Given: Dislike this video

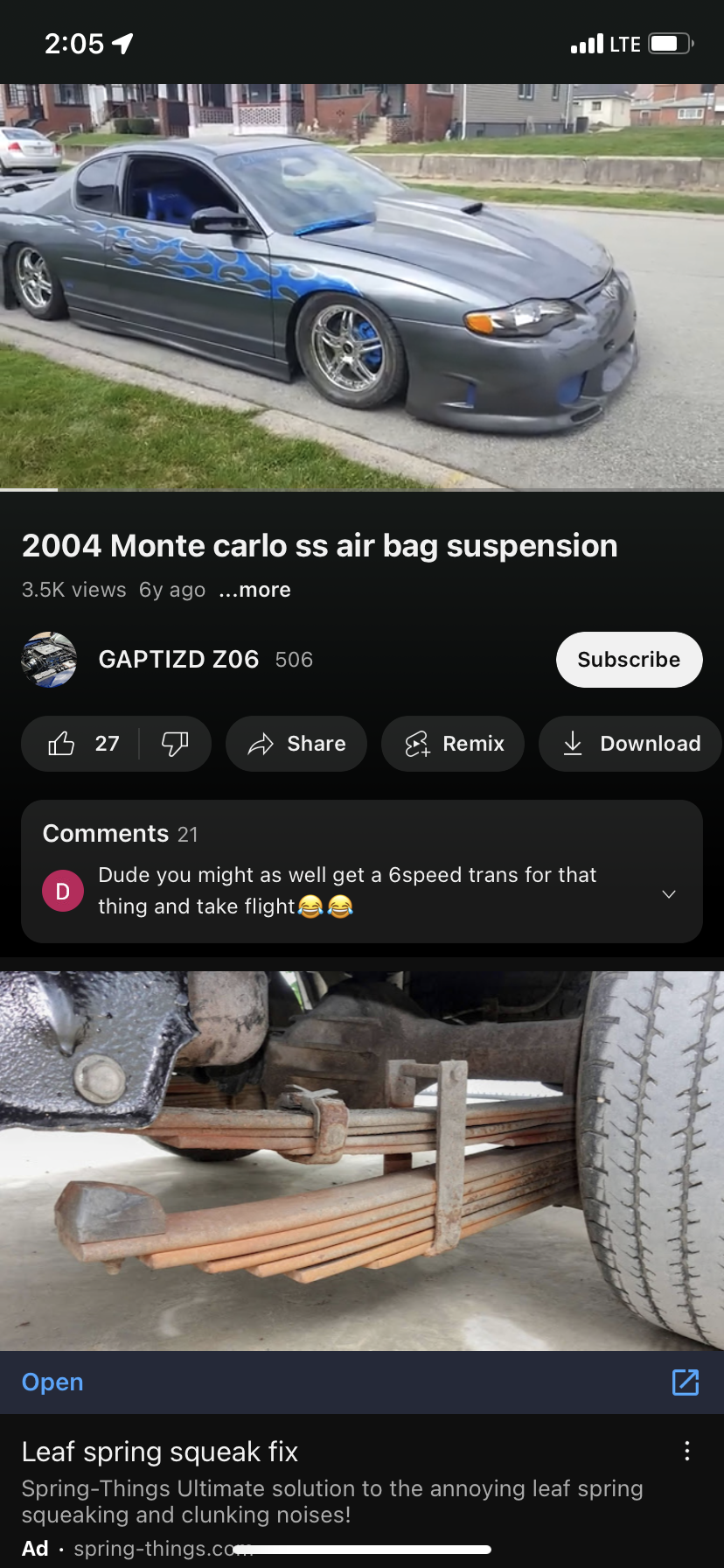Looking at the screenshot, I should click(176, 744).
